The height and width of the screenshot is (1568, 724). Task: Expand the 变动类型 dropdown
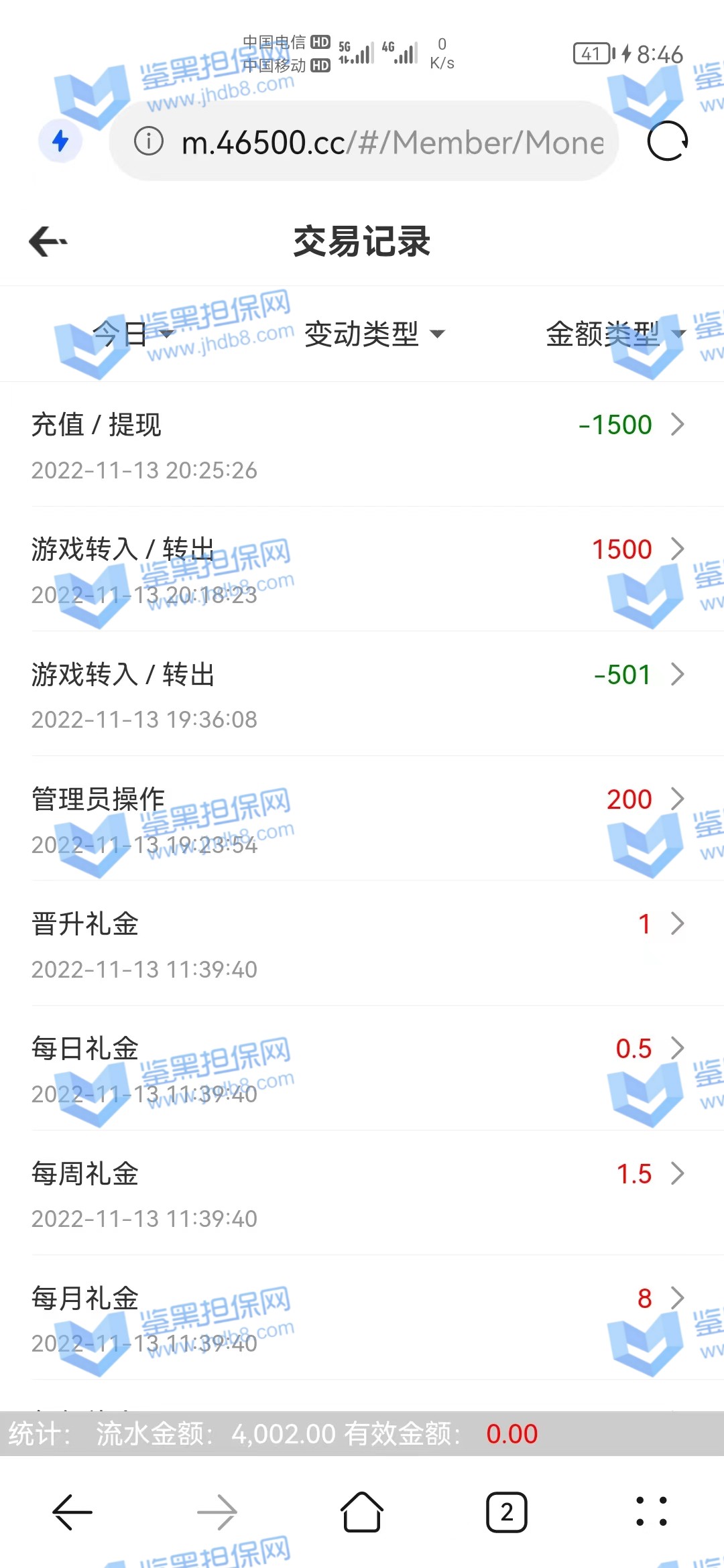pos(374,334)
